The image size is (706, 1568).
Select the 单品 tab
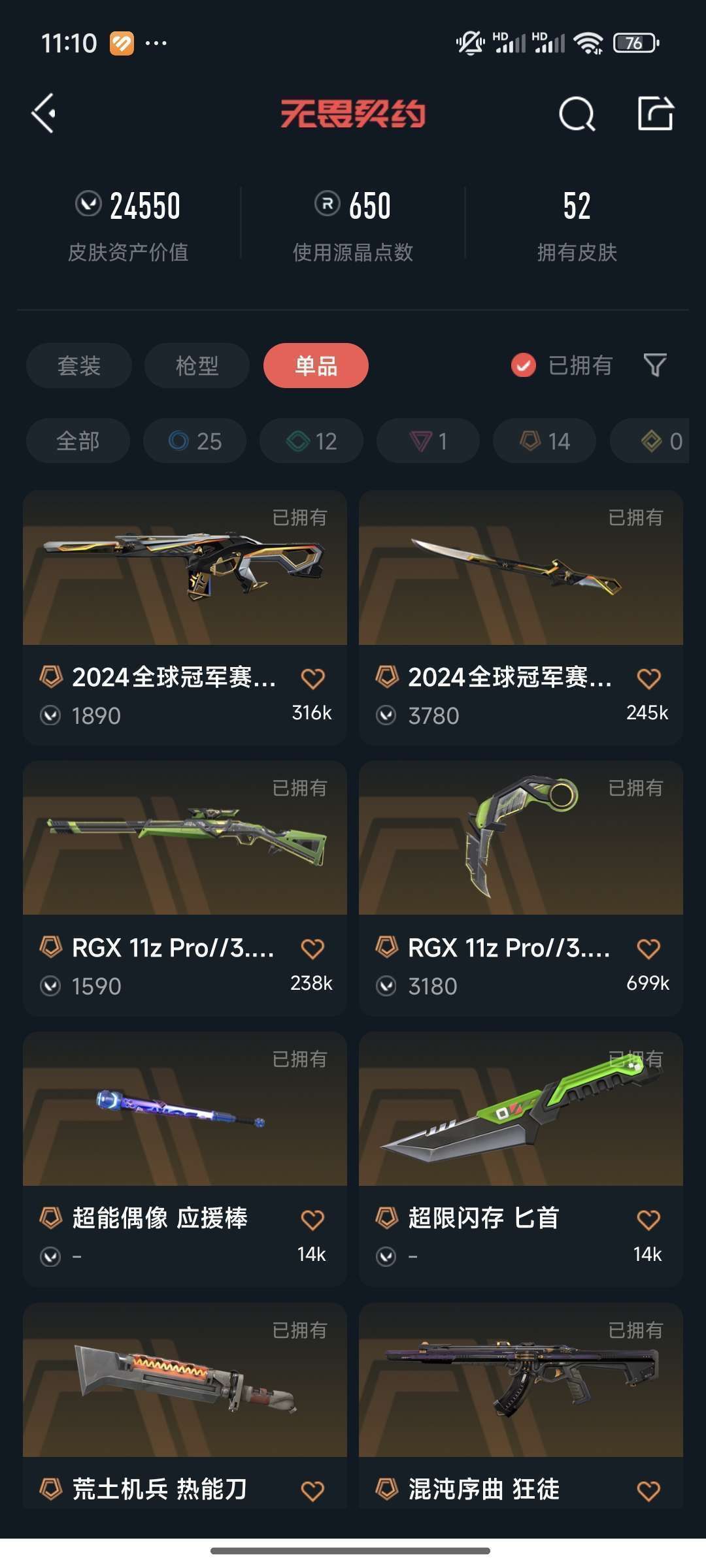coord(316,365)
